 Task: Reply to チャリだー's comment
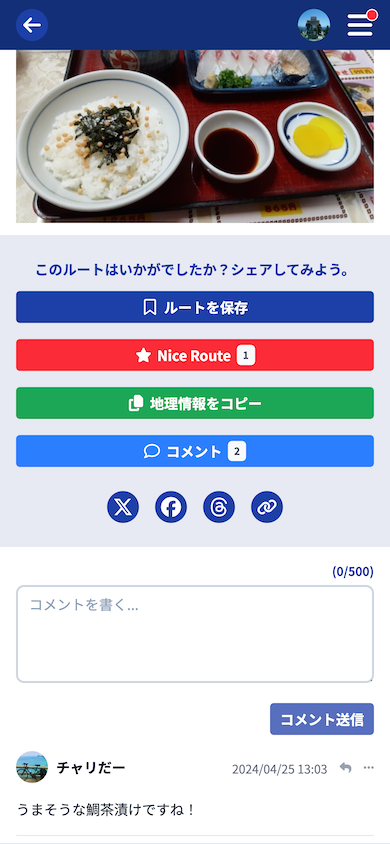345,768
